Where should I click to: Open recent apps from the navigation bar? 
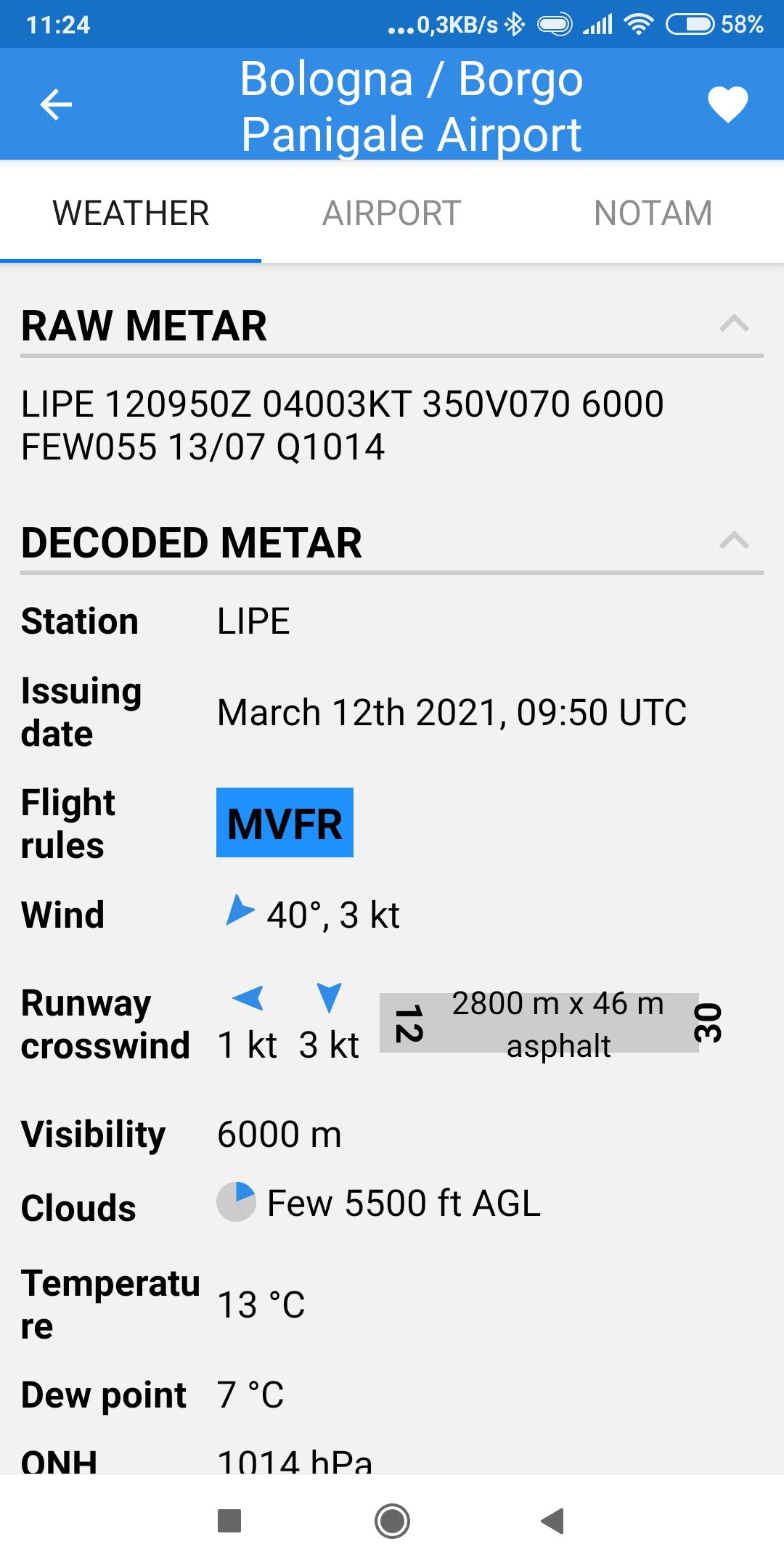[229, 1521]
